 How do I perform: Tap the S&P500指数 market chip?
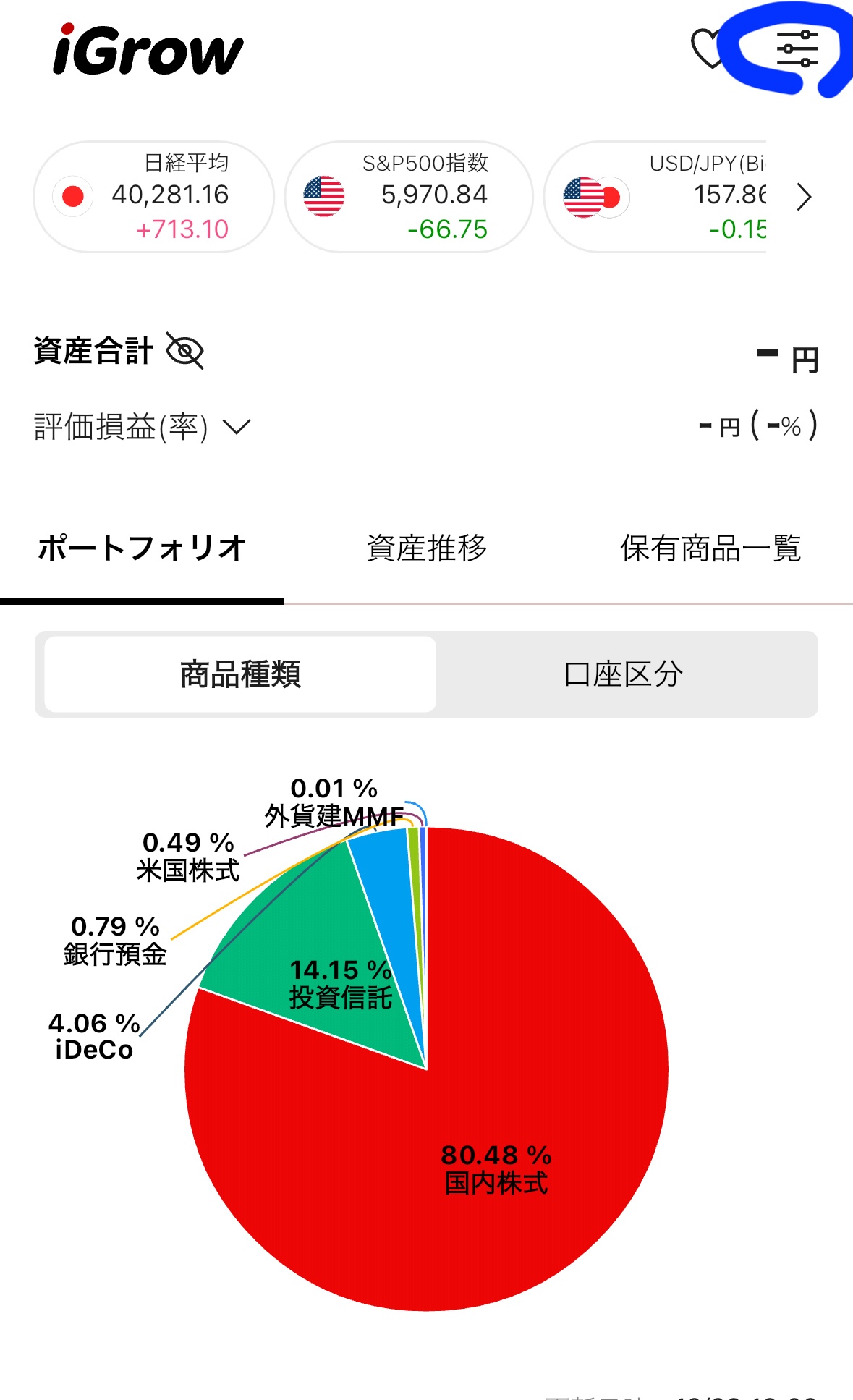pos(409,196)
